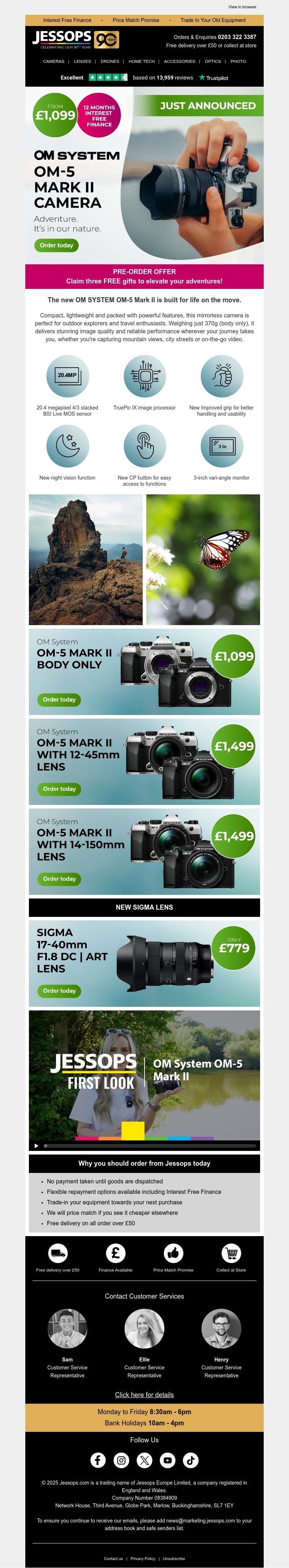
Task: Go to the DRONES category
Action: click(x=110, y=61)
